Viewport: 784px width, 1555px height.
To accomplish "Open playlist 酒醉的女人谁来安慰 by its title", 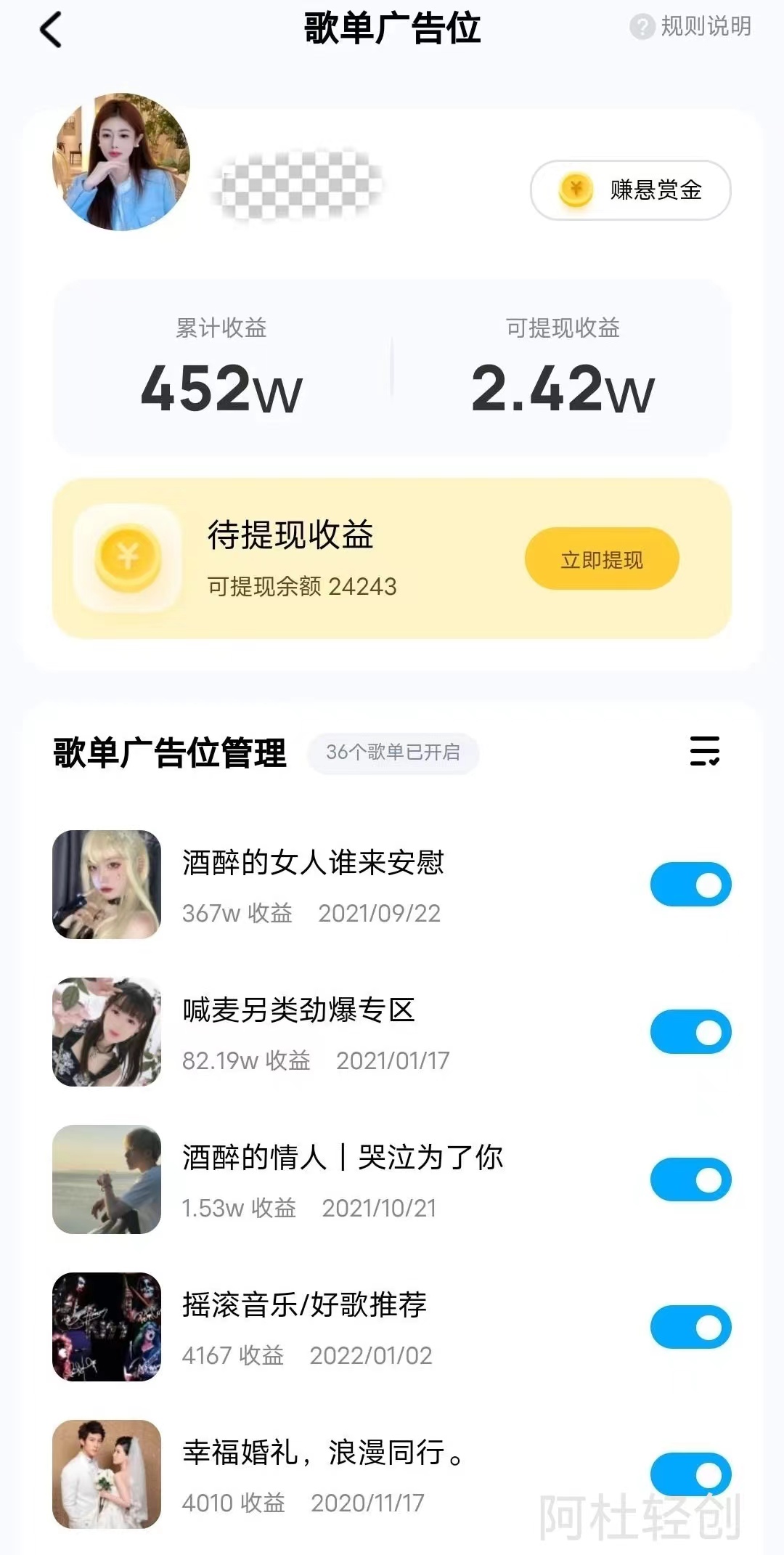I will (314, 864).
